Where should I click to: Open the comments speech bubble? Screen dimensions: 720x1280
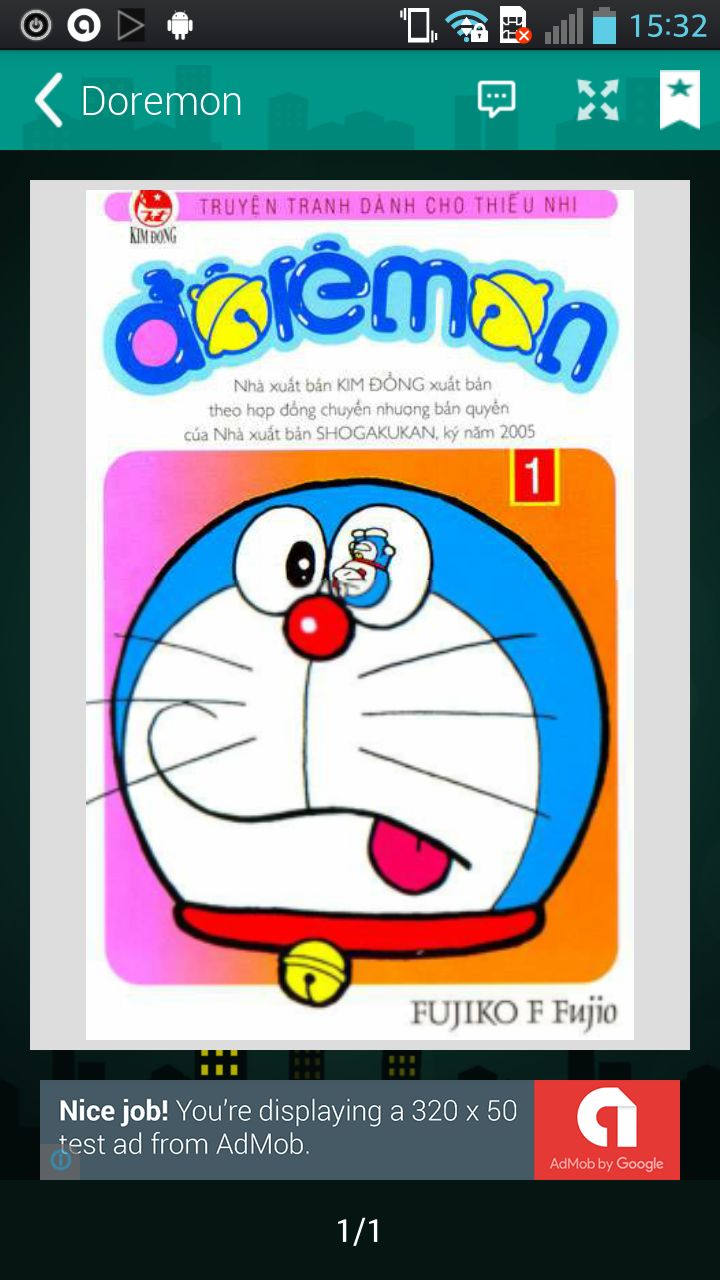(496, 100)
